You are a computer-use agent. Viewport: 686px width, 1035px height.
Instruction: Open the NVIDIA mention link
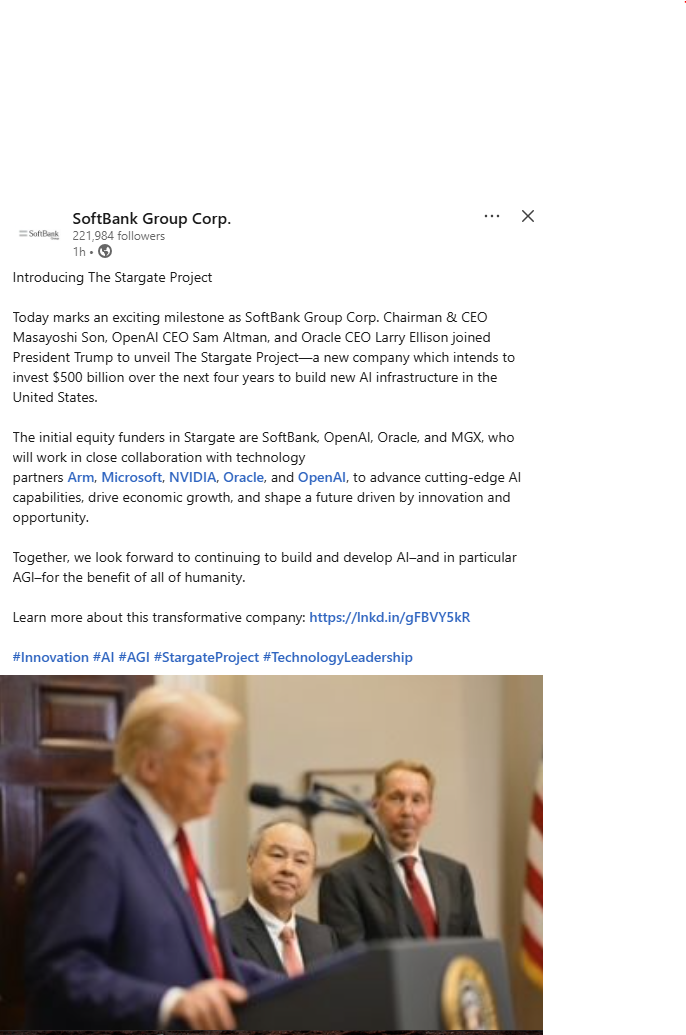tap(192, 478)
